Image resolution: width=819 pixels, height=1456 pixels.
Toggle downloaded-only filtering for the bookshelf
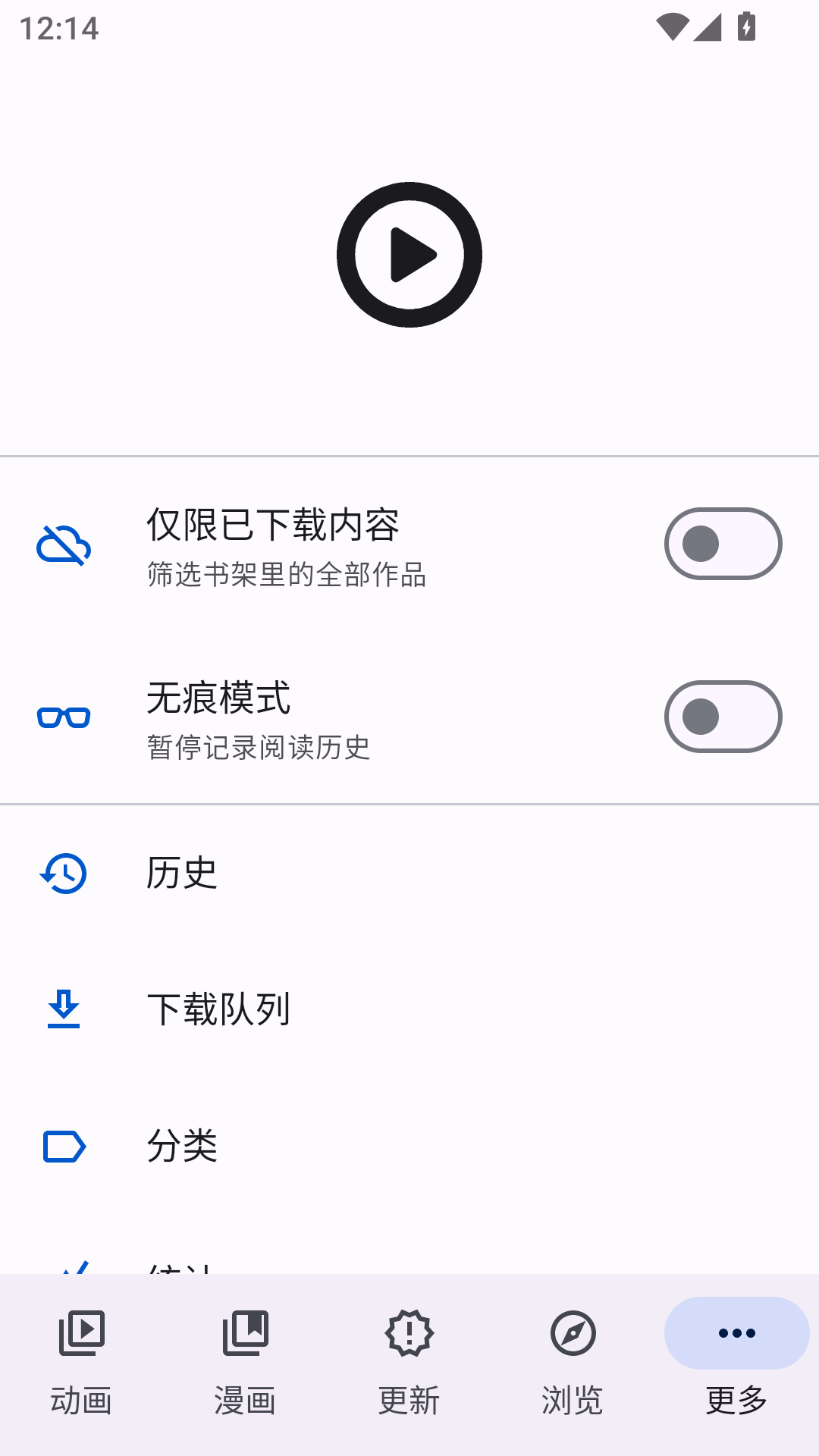pyautogui.click(x=723, y=543)
